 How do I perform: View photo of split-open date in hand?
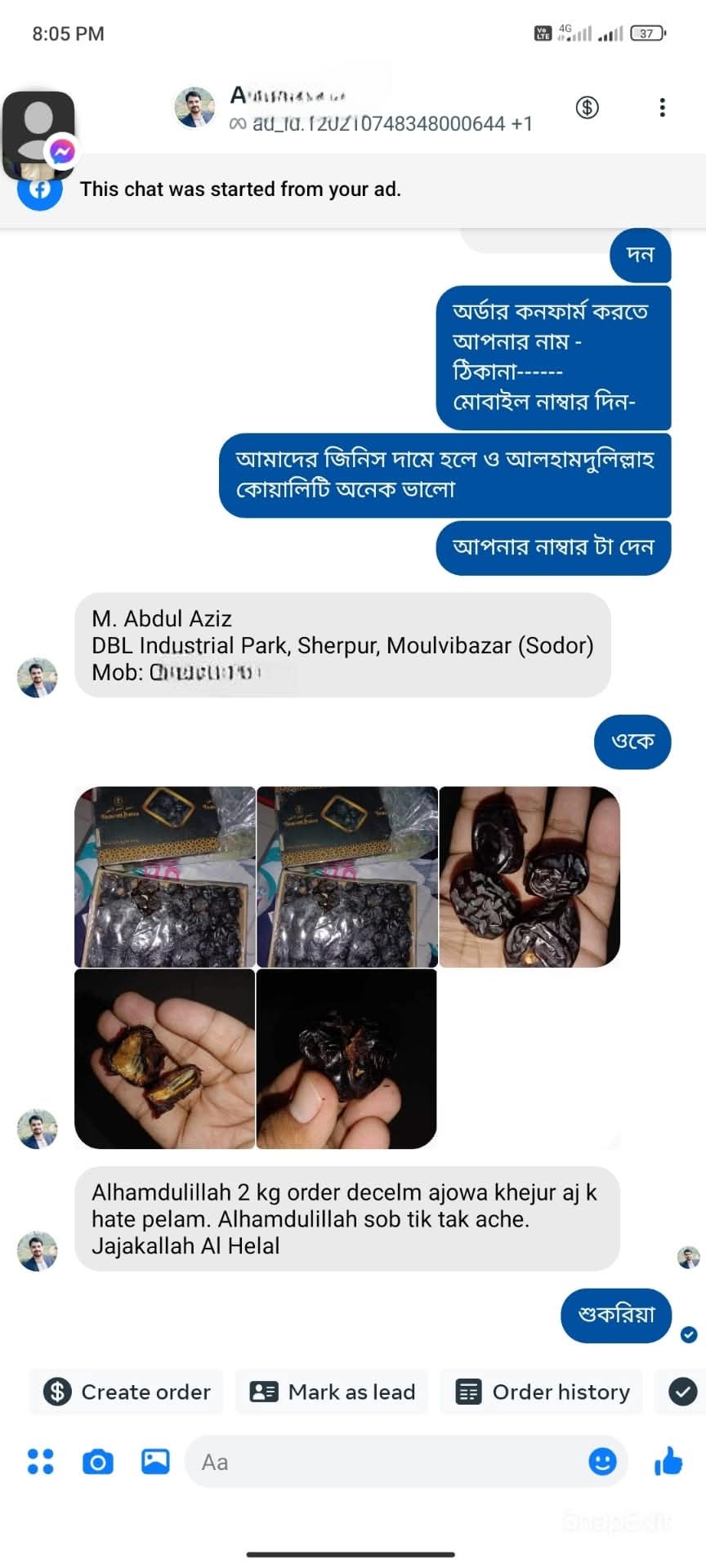164,1058
